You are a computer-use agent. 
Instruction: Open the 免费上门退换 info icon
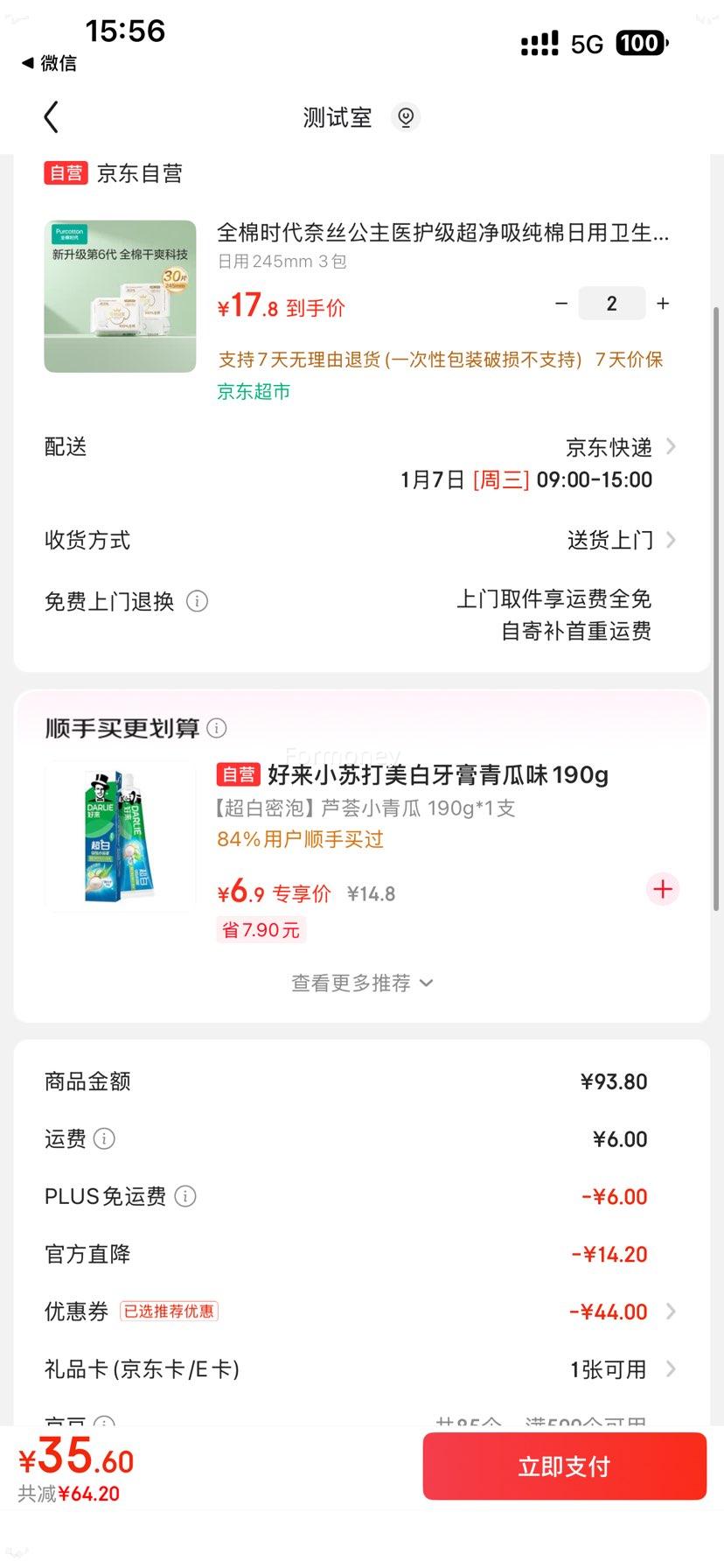coord(198,601)
